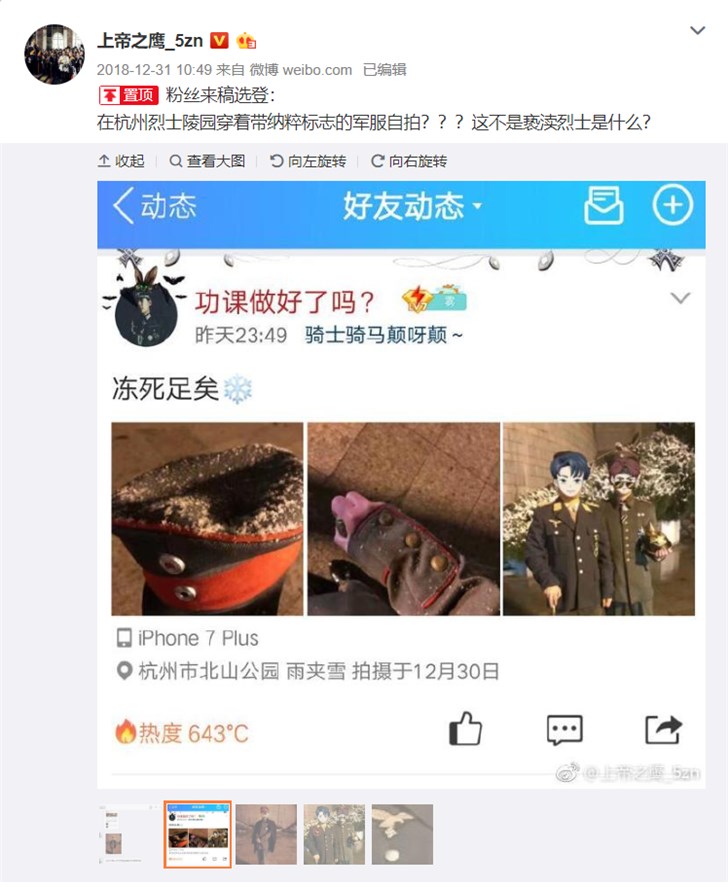This screenshot has width=728, height=887.
Task: Open the 上帝之鹰_5zn username link
Action: click(150, 41)
